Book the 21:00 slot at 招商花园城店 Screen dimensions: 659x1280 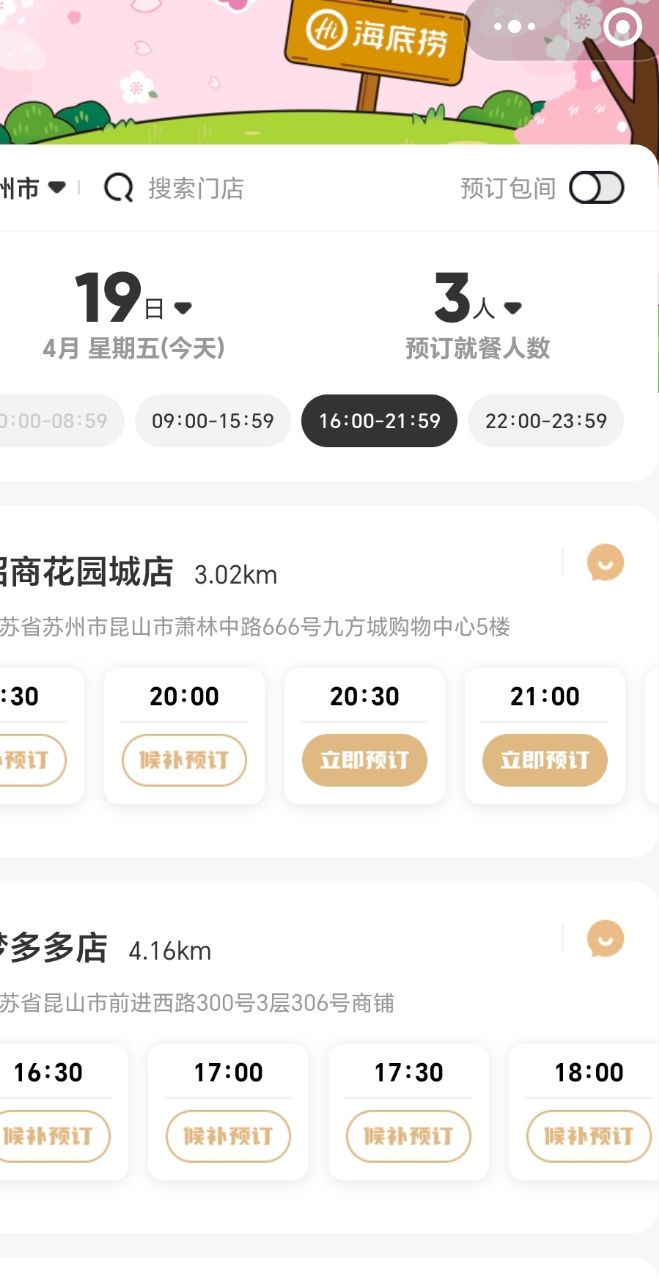(x=545, y=760)
